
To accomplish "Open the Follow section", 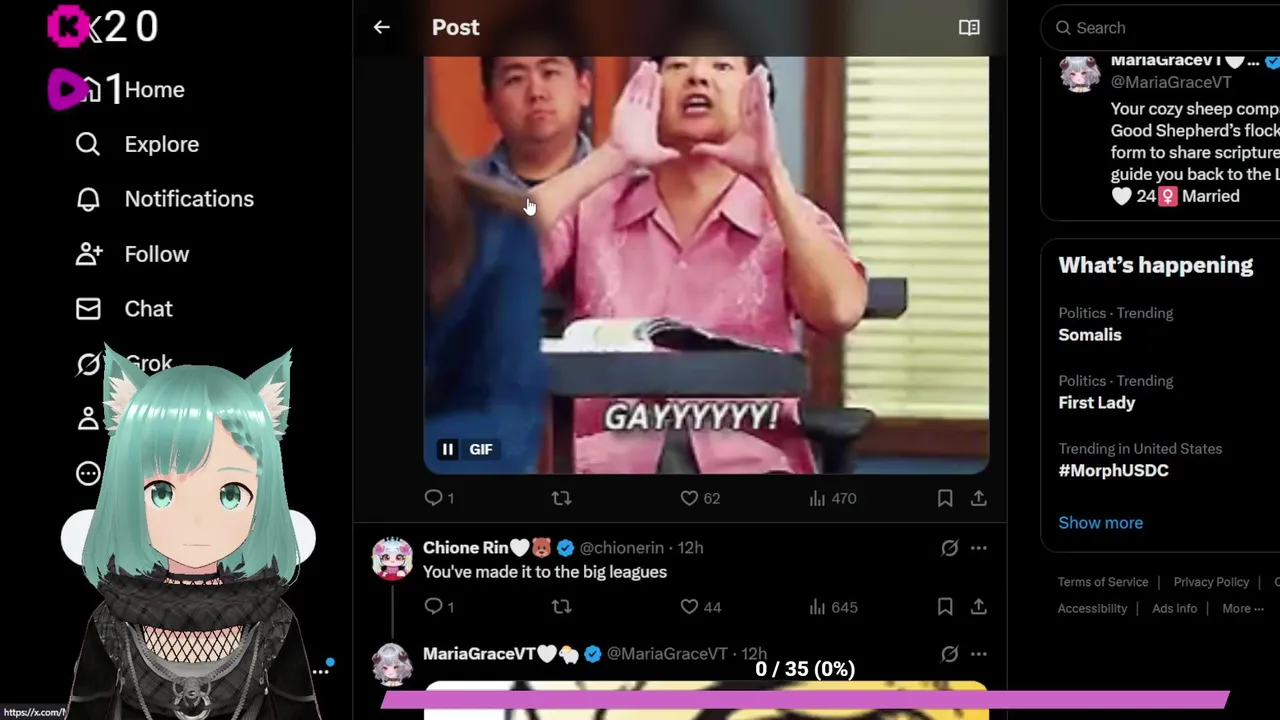I will coord(156,254).
